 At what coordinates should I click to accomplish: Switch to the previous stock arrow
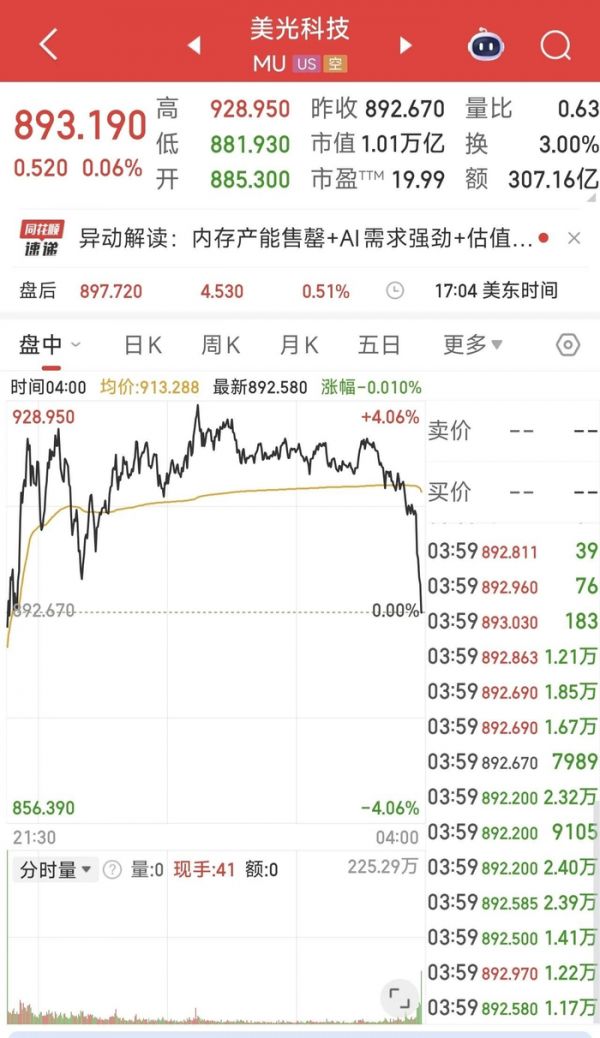(194, 45)
